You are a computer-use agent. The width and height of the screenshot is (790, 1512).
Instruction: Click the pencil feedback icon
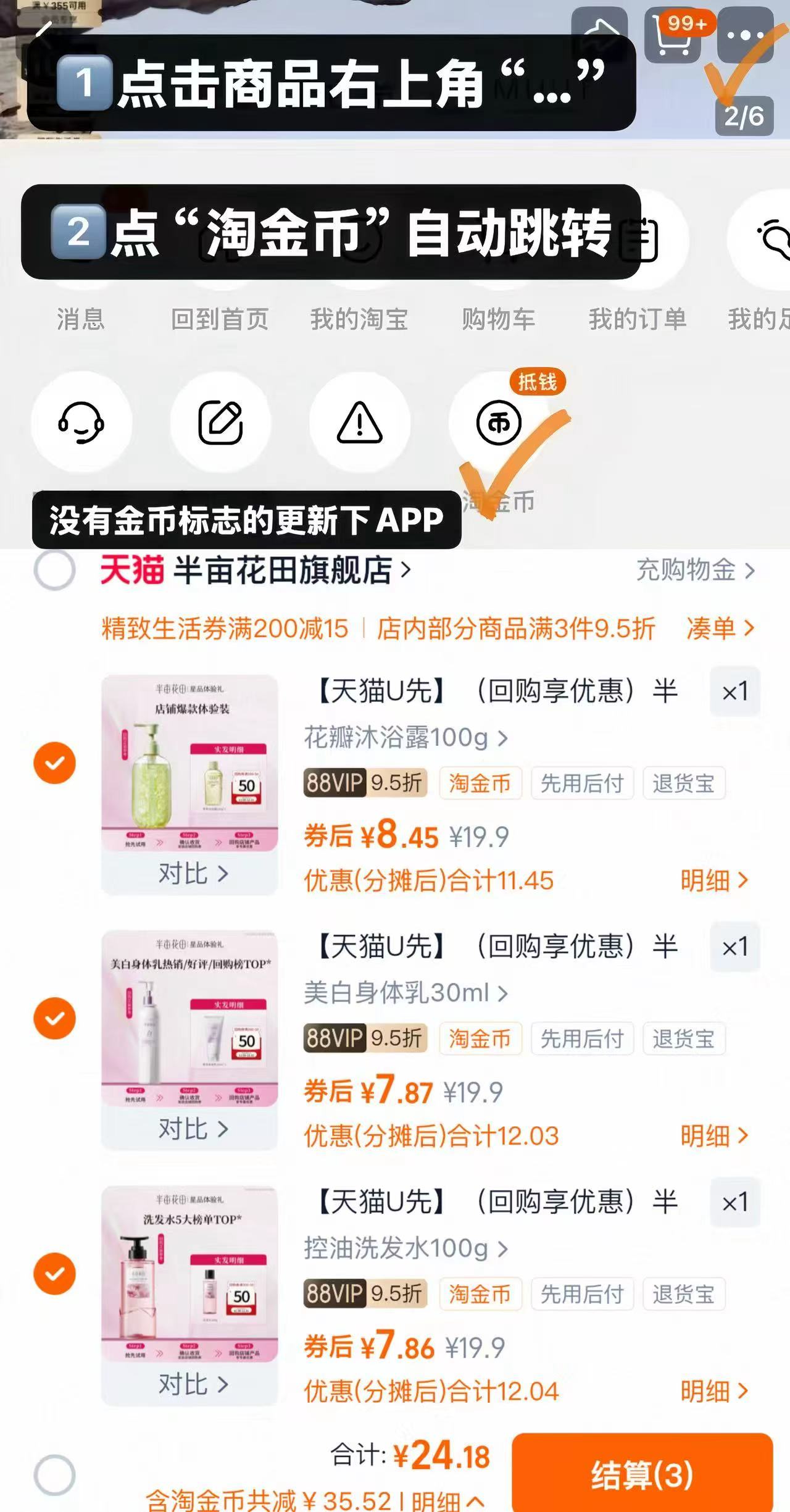221,421
